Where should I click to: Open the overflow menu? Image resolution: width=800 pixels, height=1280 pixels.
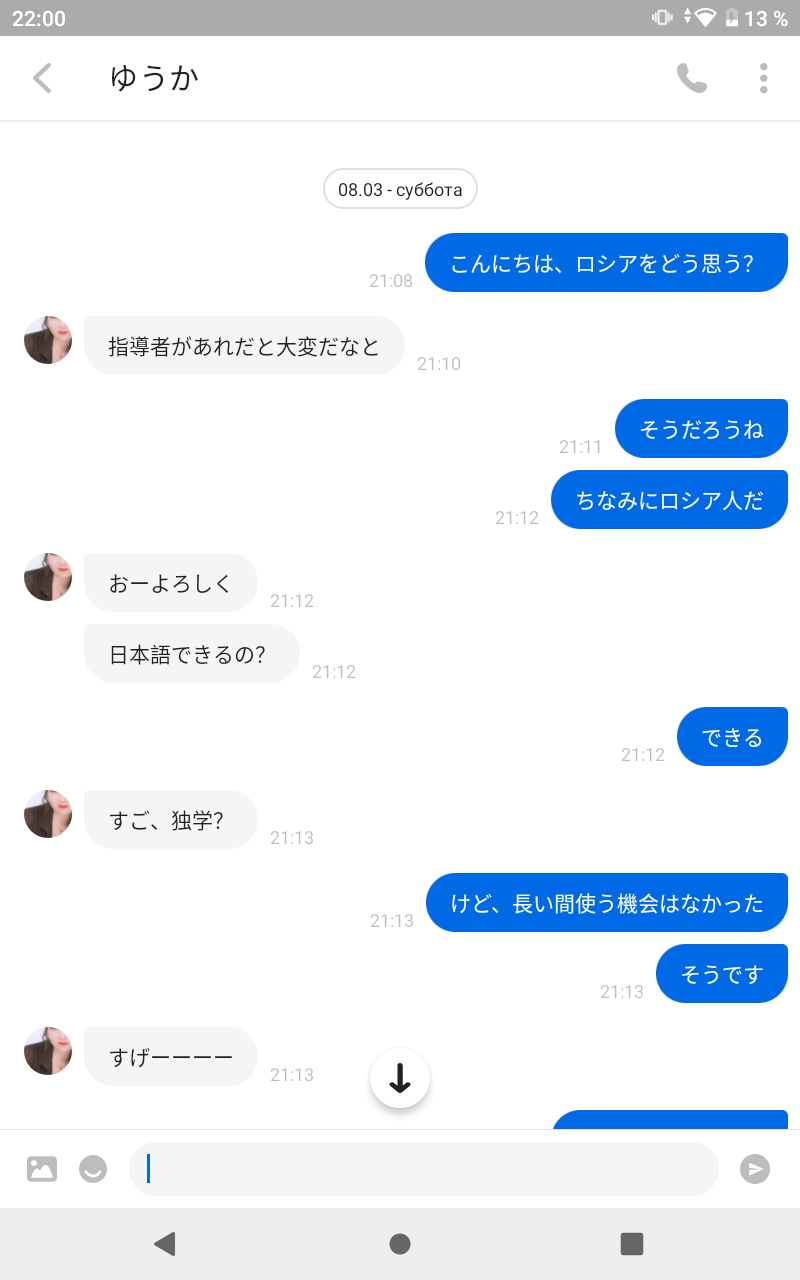pos(763,78)
